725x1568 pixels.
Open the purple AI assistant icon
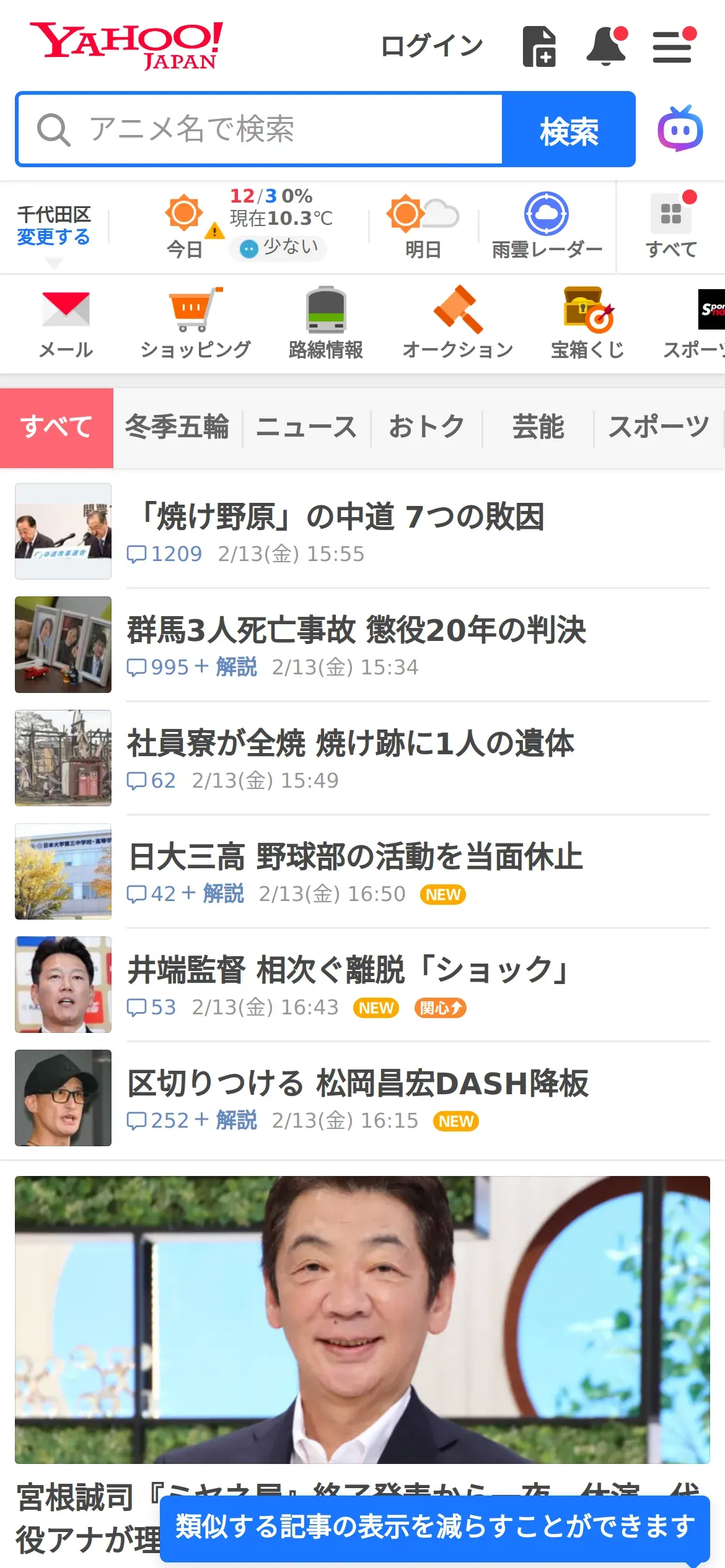[x=680, y=129]
